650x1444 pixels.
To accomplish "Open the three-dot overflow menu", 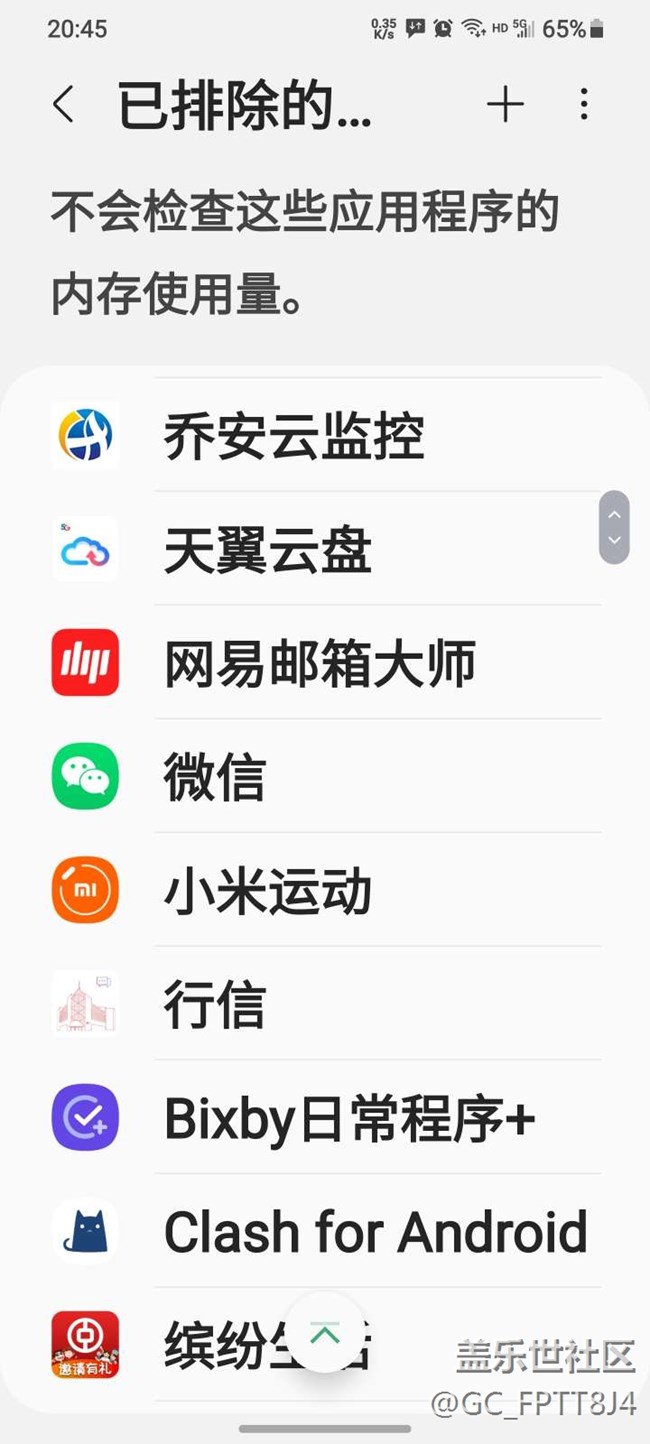I will [584, 104].
